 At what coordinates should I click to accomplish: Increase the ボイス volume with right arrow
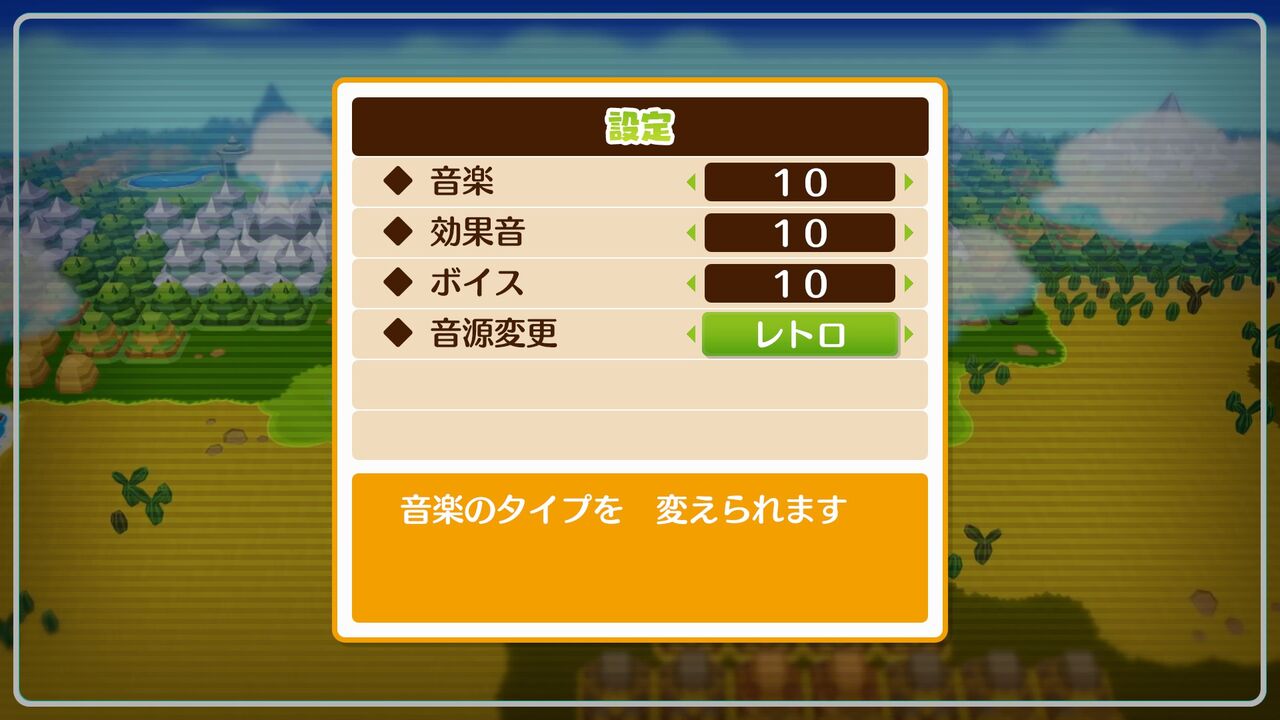tap(909, 283)
